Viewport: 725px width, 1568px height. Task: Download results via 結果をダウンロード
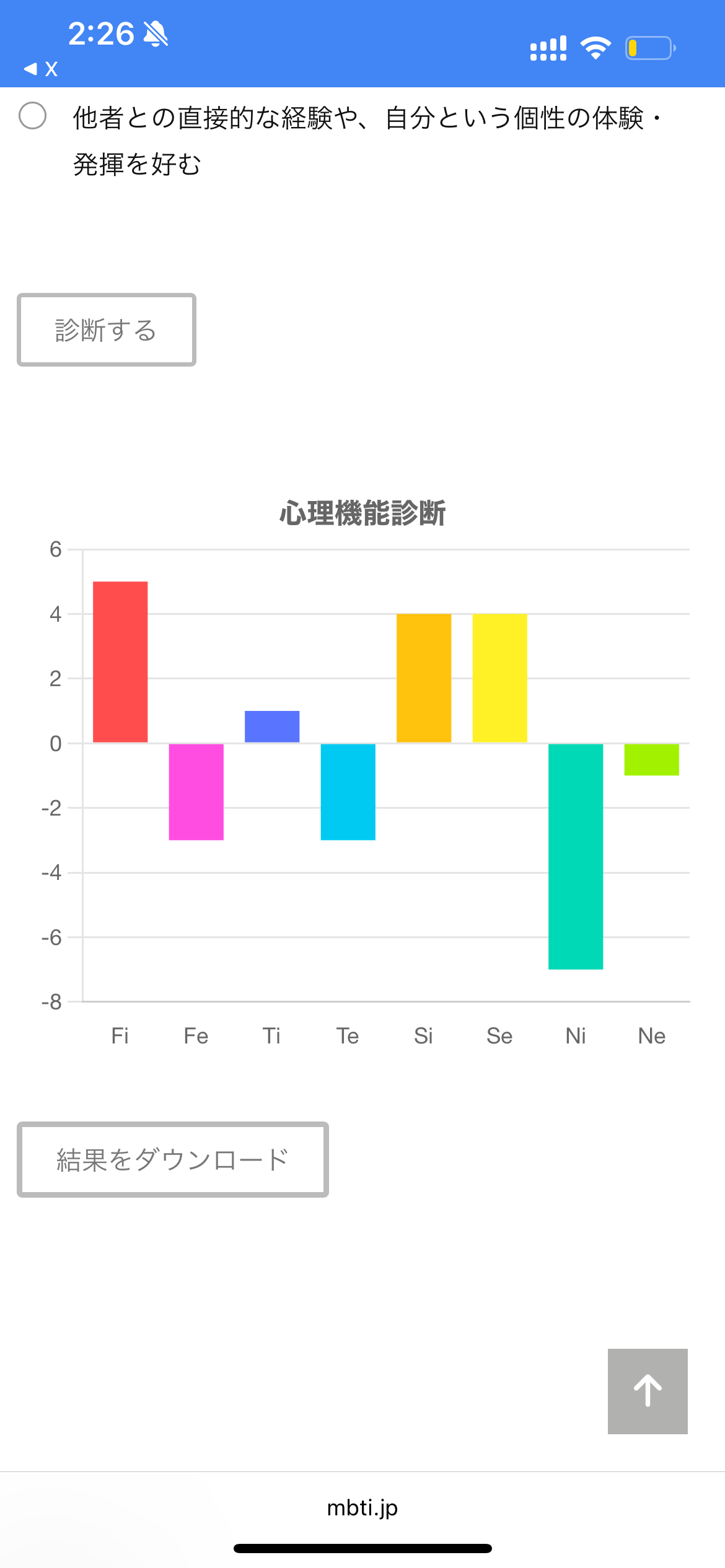[x=172, y=1159]
